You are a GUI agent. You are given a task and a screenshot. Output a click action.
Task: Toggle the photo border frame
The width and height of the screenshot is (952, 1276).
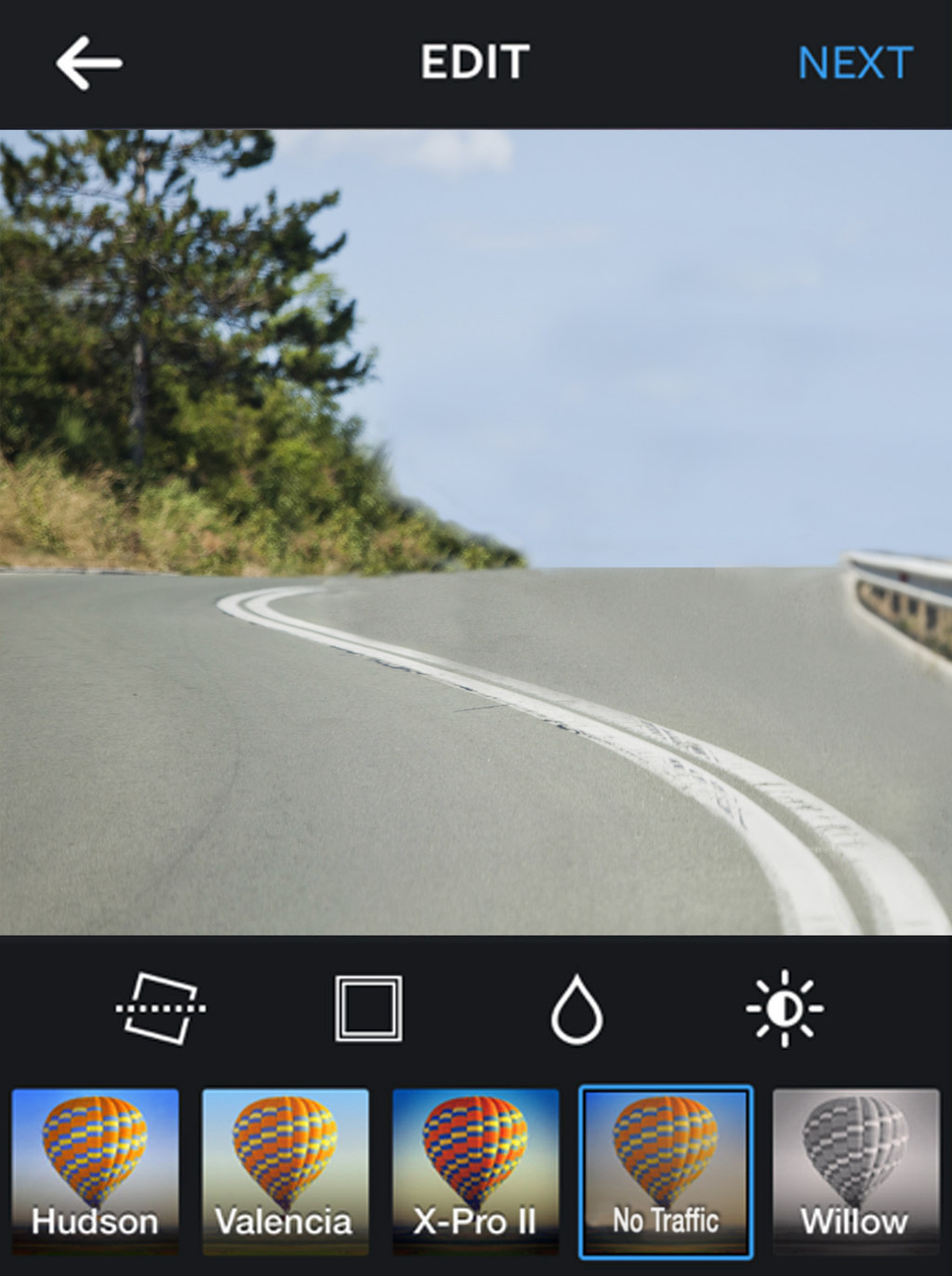coord(368,1008)
